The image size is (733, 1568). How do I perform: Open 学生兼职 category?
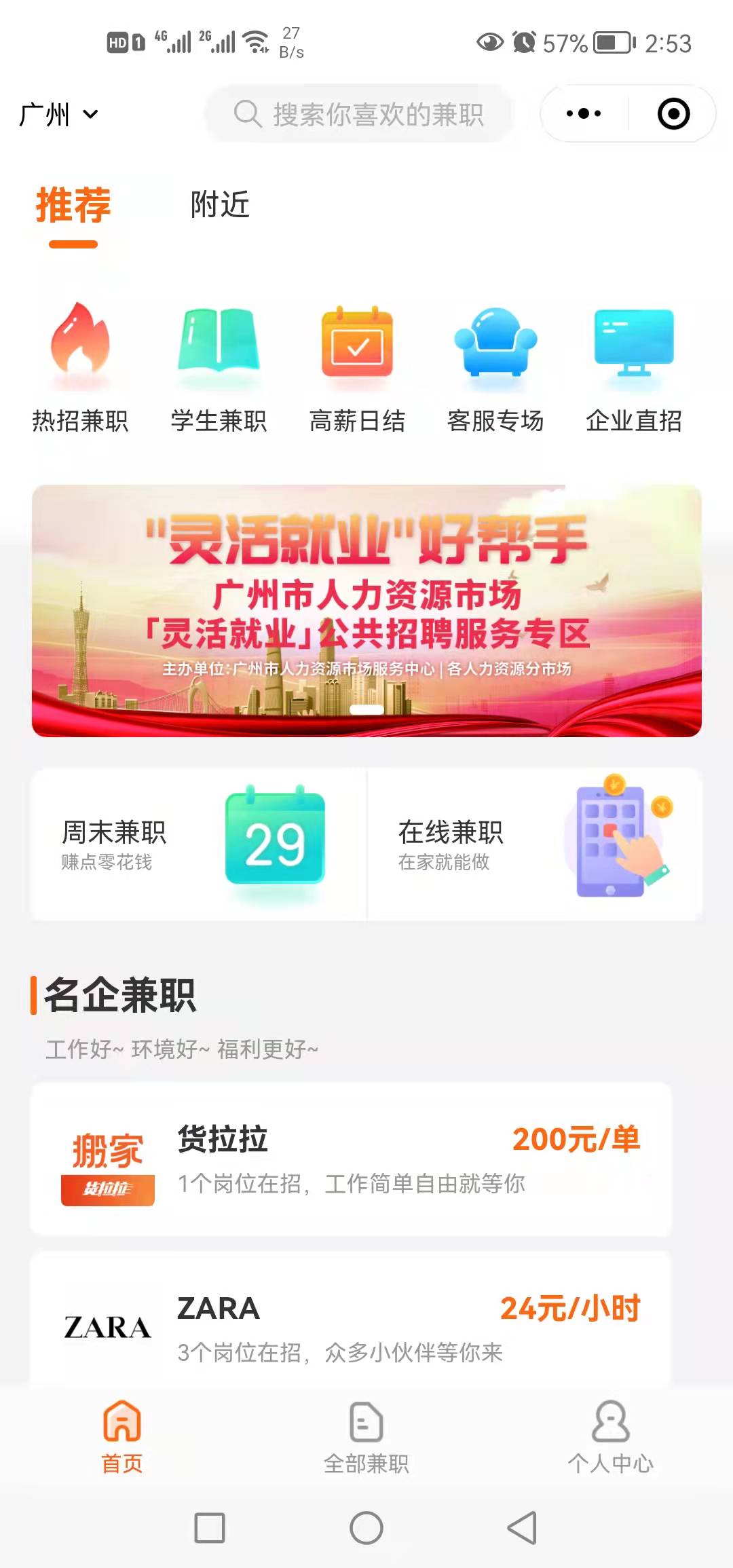219,367
